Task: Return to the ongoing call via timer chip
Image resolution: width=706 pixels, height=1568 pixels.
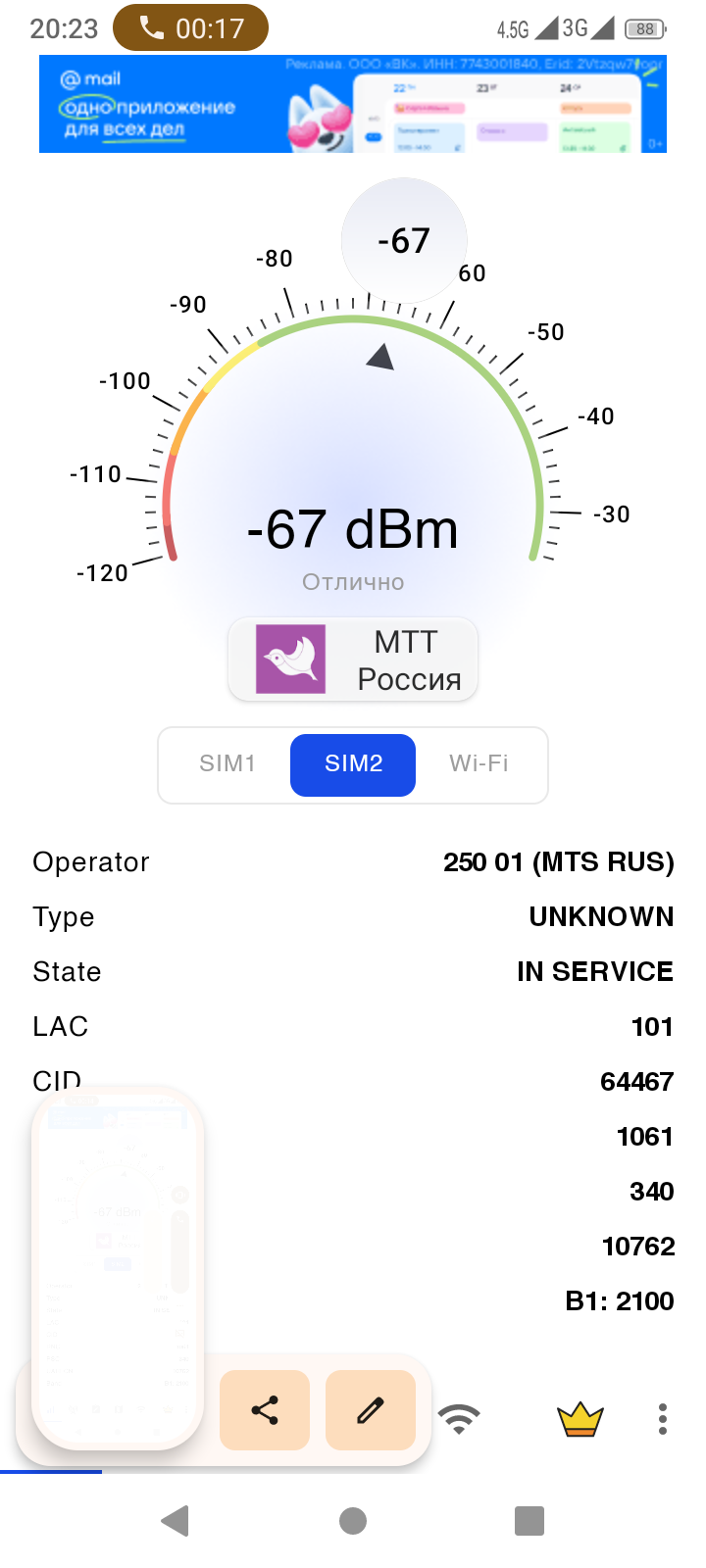Action: (190, 27)
